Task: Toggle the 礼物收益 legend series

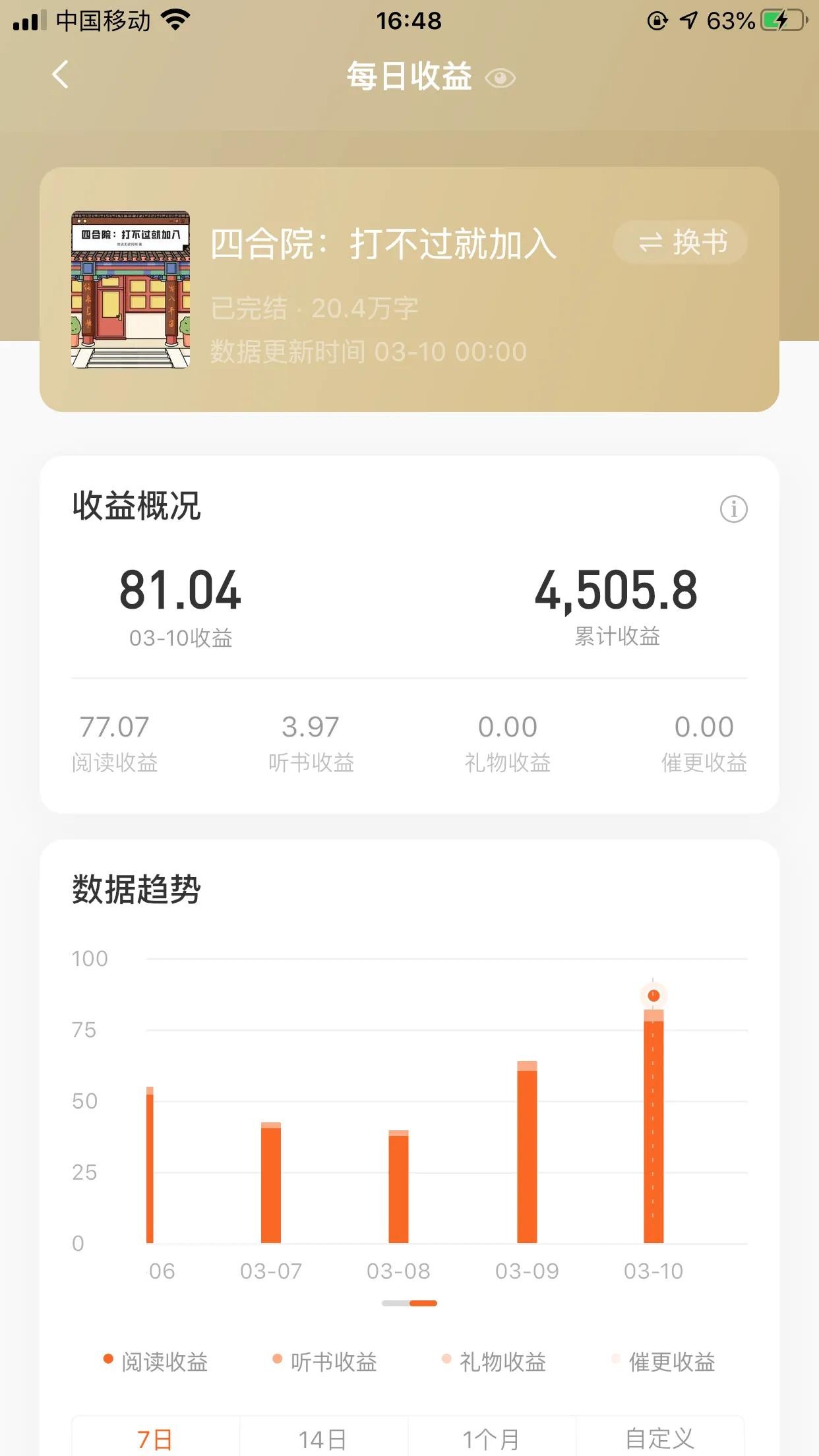Action: click(x=494, y=1362)
